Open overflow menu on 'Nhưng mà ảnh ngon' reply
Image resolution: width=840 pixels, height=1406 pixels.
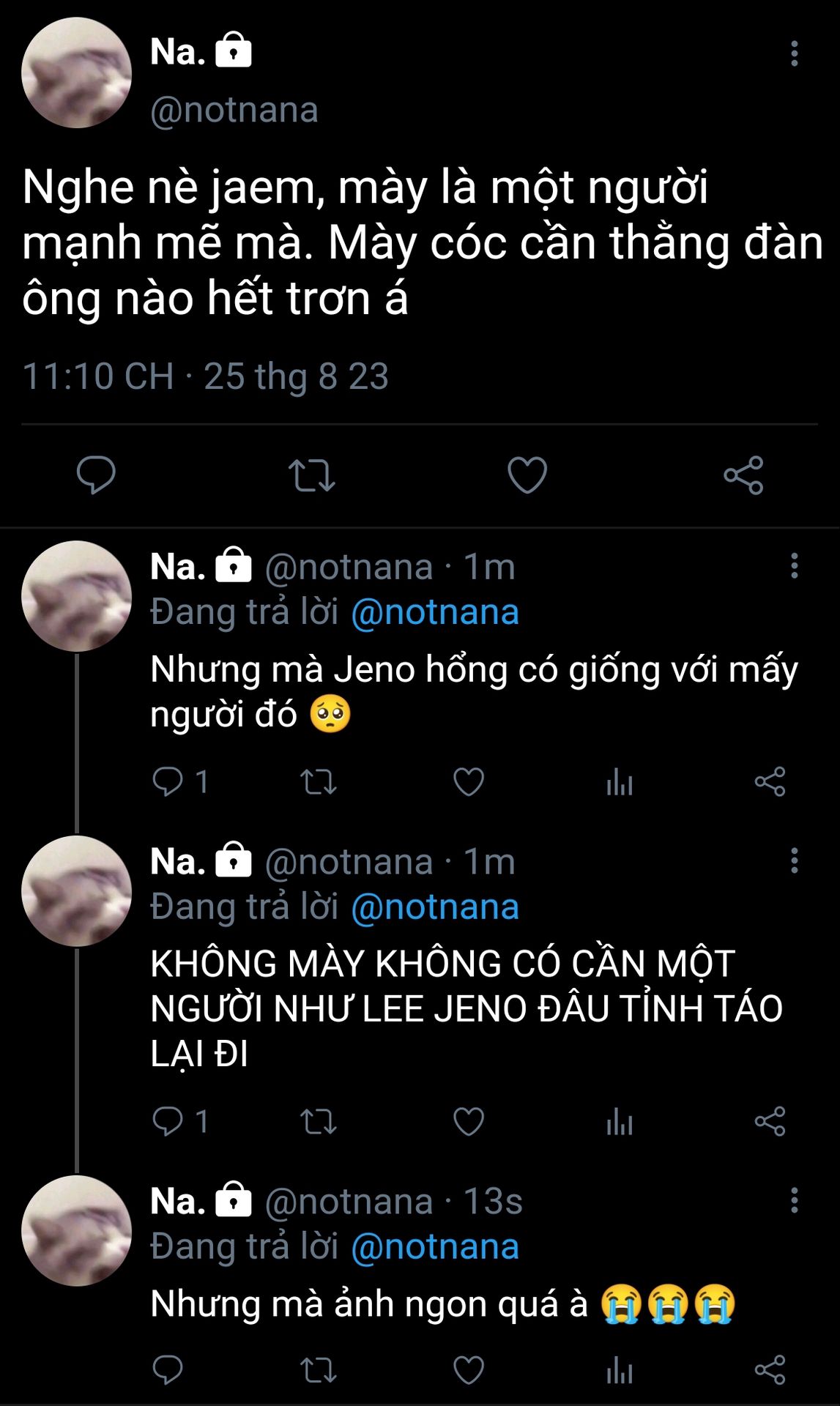794,1200
